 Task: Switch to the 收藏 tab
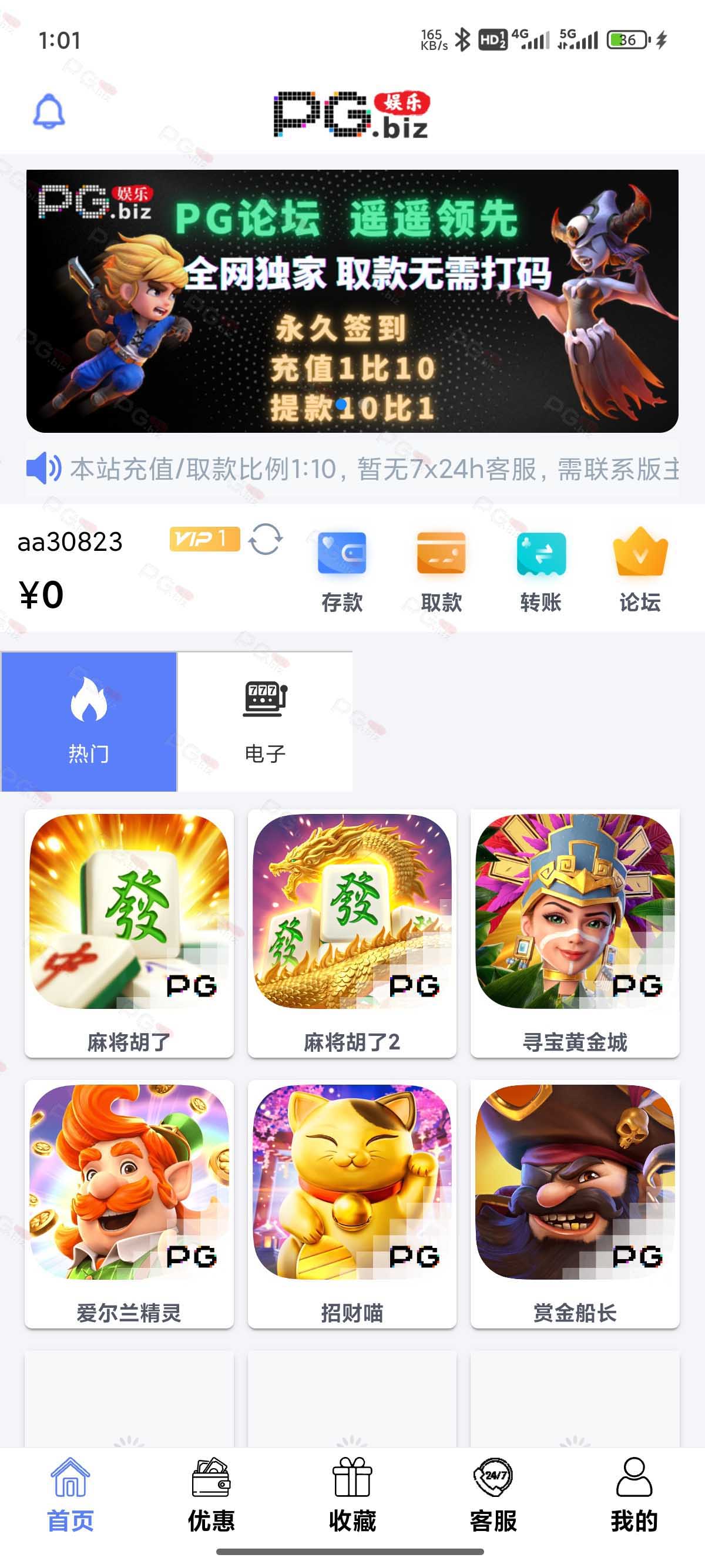(x=352, y=1495)
